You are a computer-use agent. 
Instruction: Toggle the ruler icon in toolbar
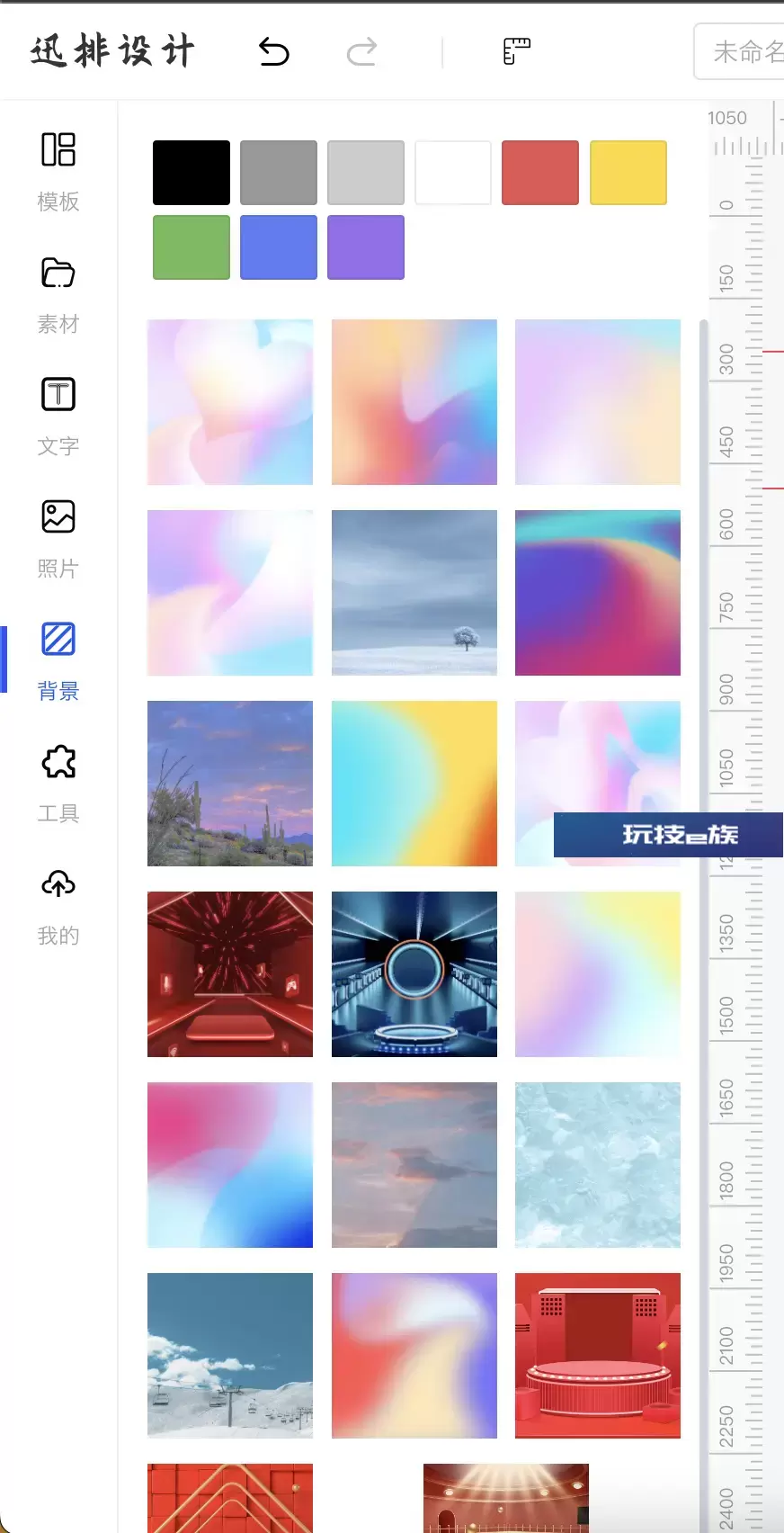[x=516, y=52]
